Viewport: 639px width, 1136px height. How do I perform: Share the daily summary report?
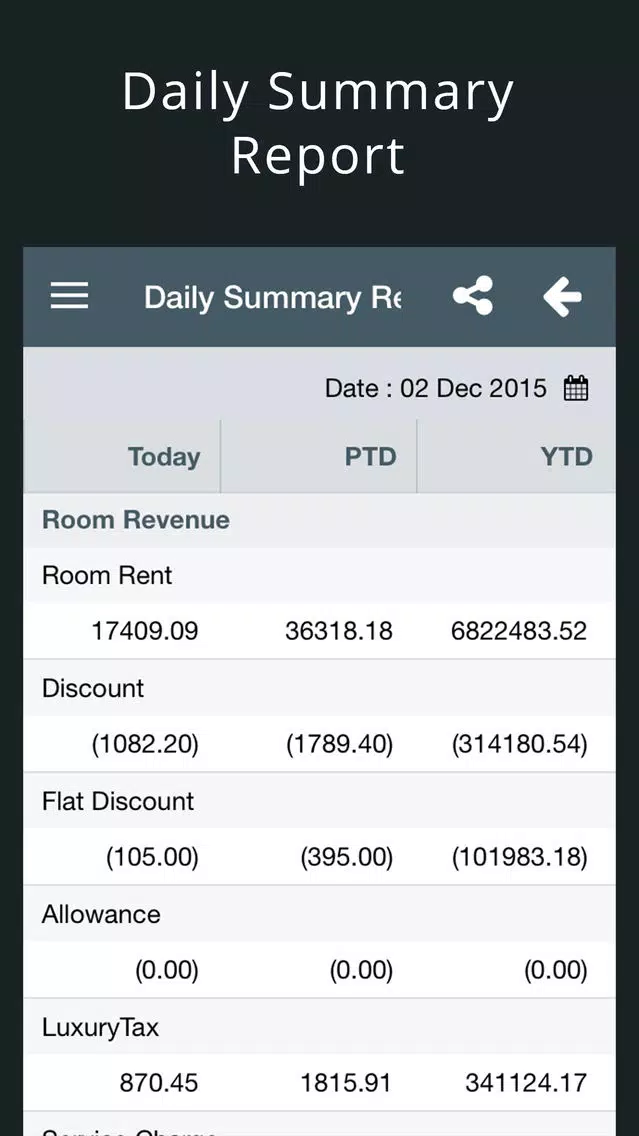(x=473, y=296)
